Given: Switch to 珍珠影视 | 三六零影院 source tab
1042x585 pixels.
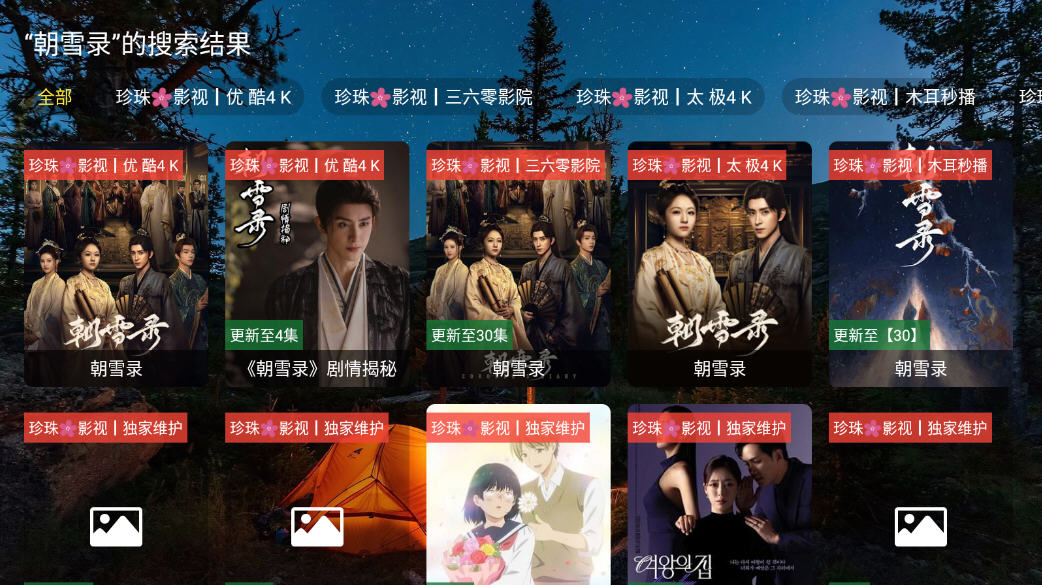Looking at the screenshot, I should click(433, 97).
